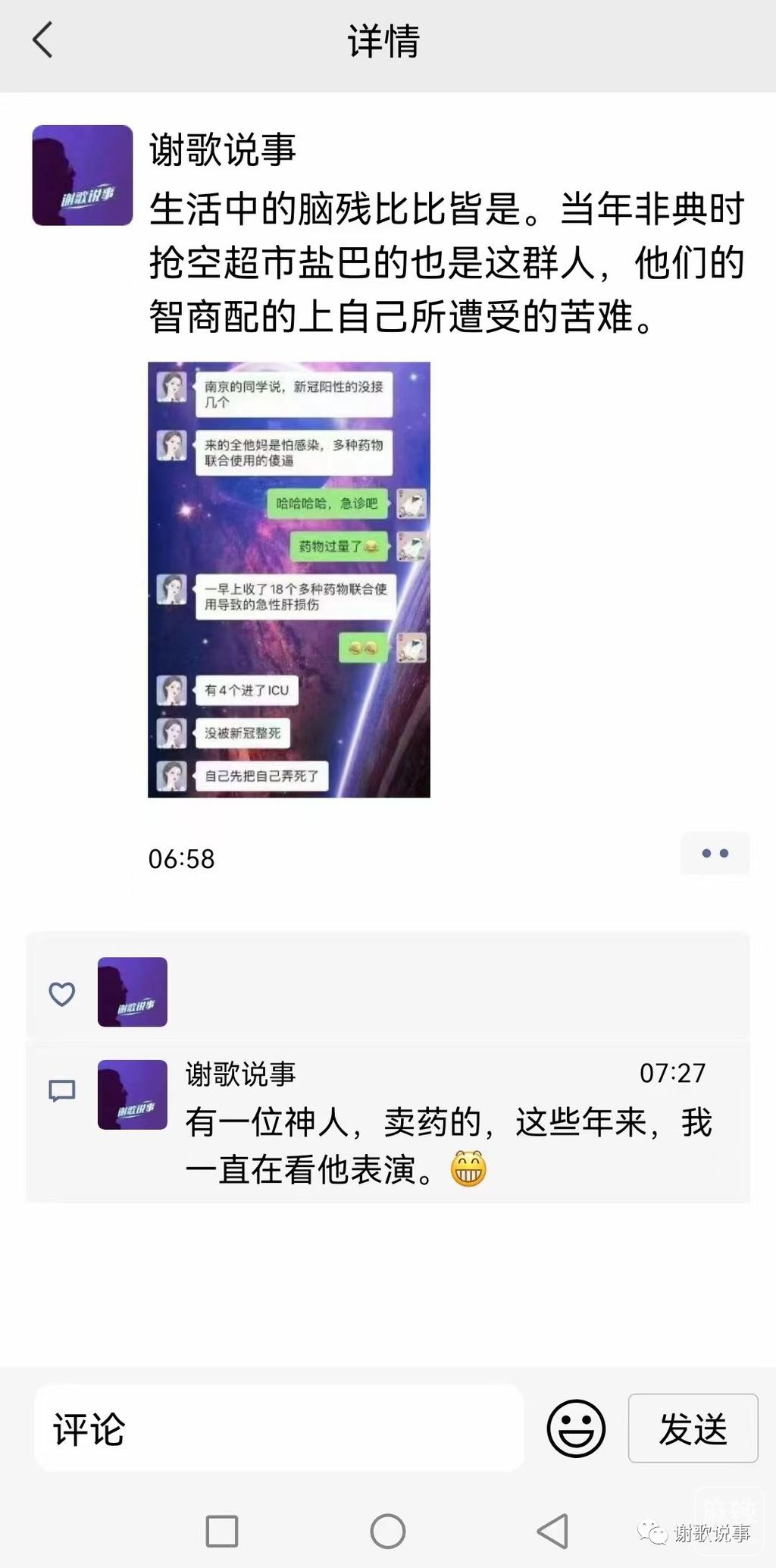This screenshot has height=1568, width=776.
Task: Tap the 评论 comment input field
Action: (x=279, y=1428)
